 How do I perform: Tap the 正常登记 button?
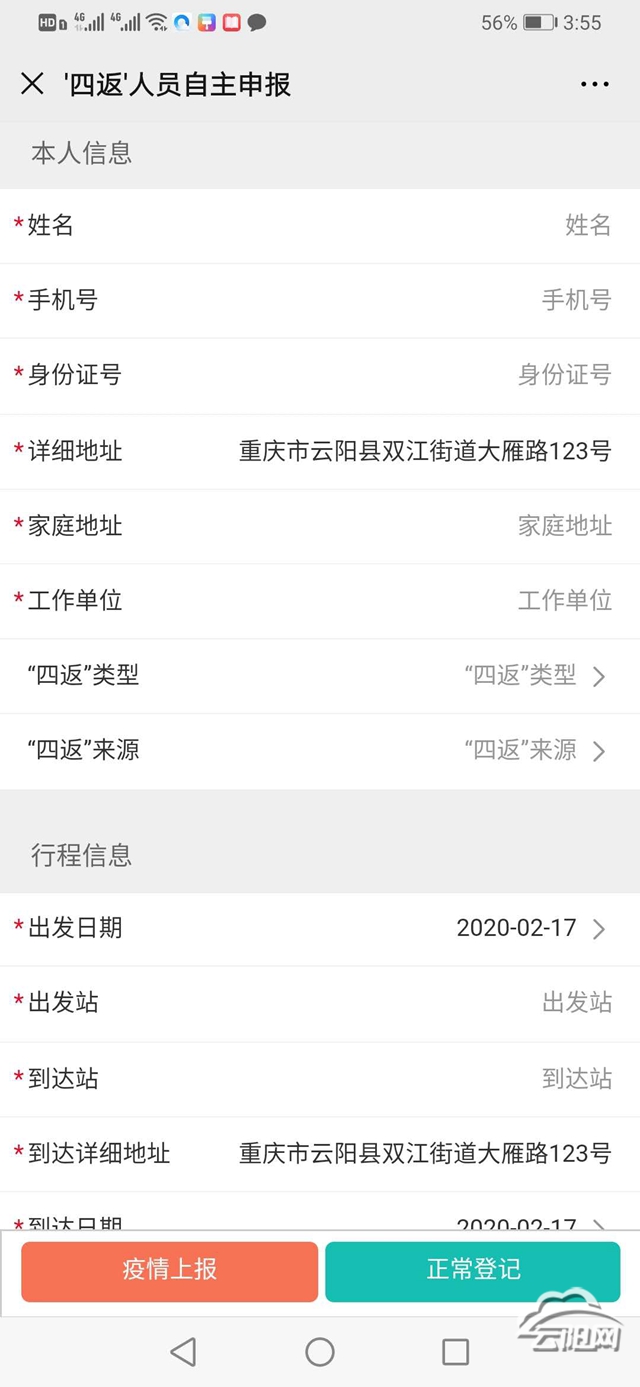point(473,1271)
